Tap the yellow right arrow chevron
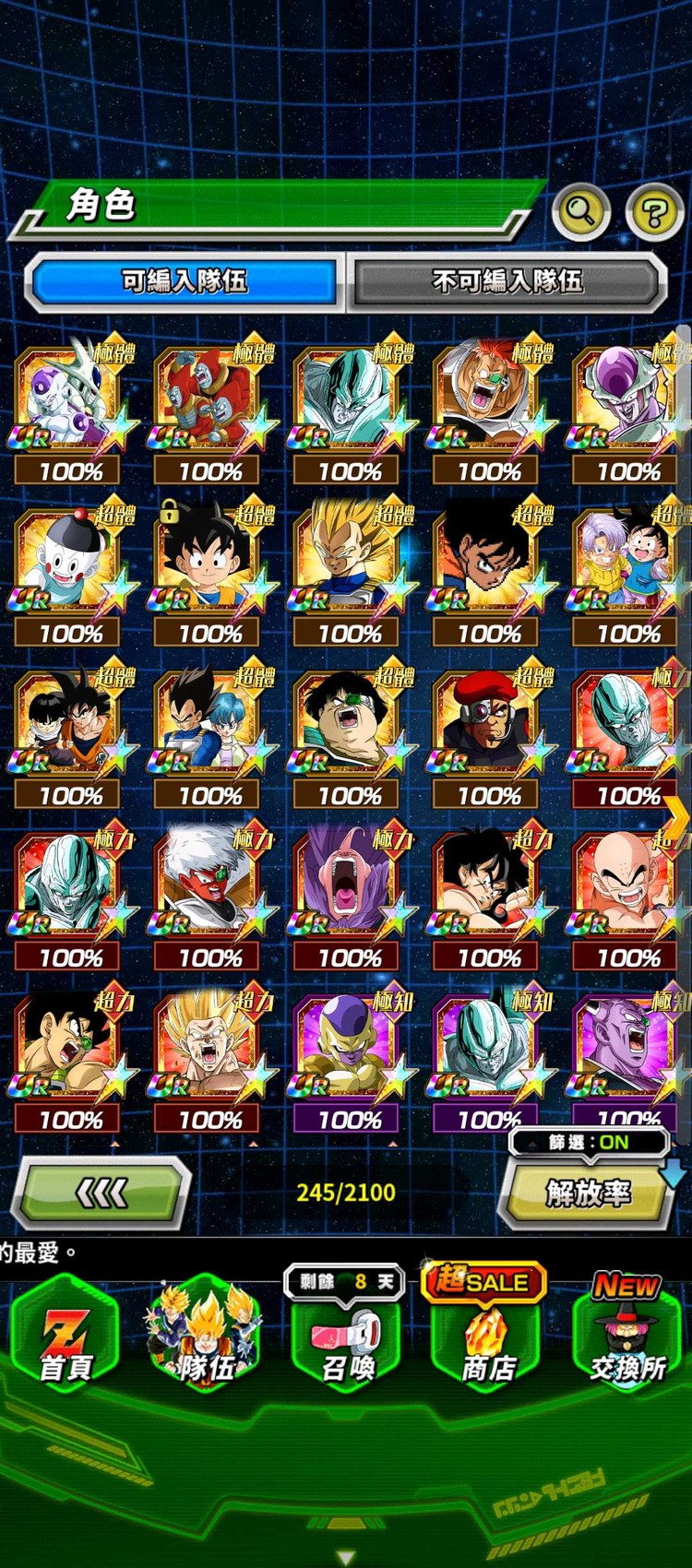Image resolution: width=692 pixels, height=1568 pixels. pos(676,816)
